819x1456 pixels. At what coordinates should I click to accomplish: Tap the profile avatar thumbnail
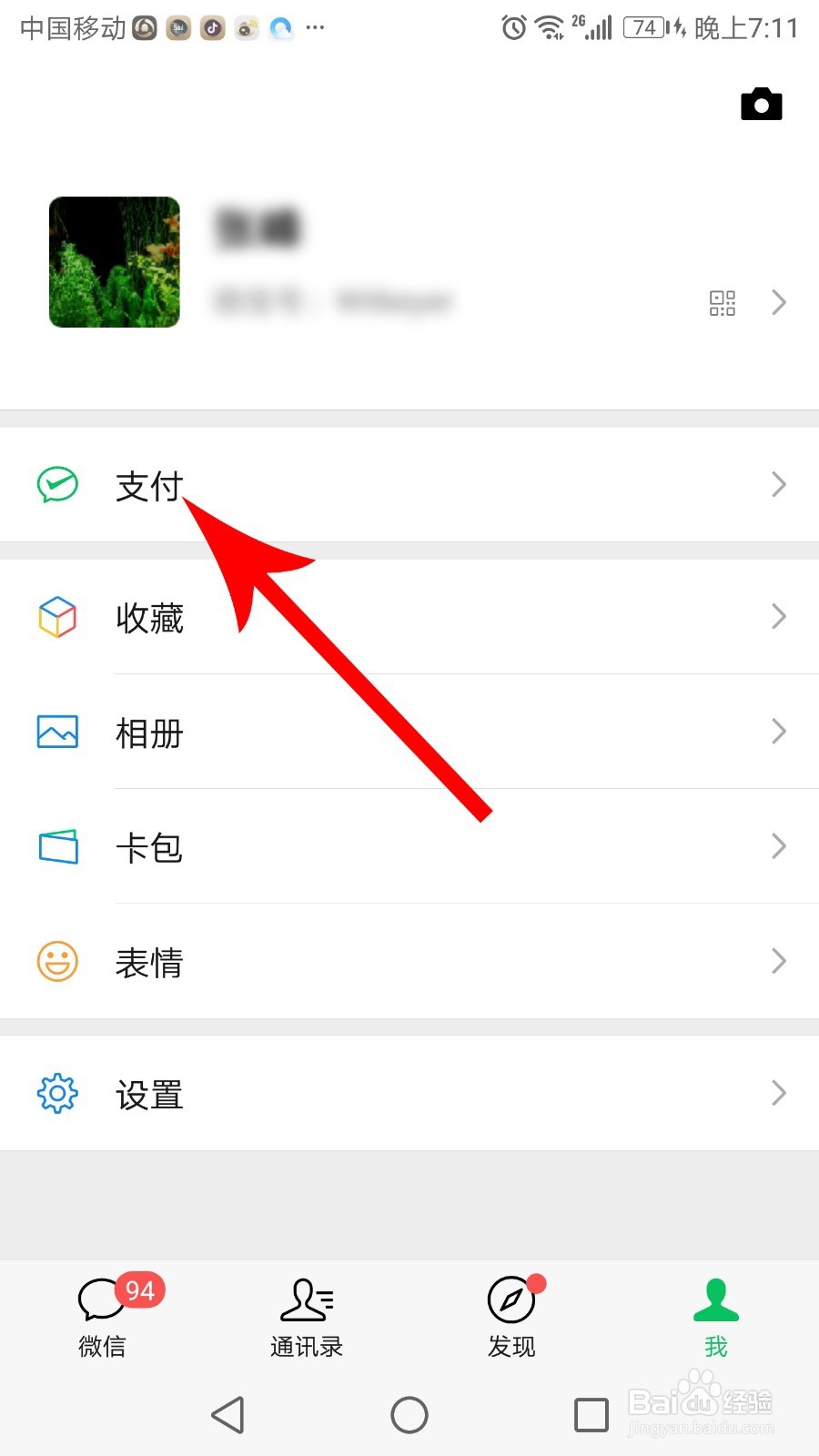114,261
